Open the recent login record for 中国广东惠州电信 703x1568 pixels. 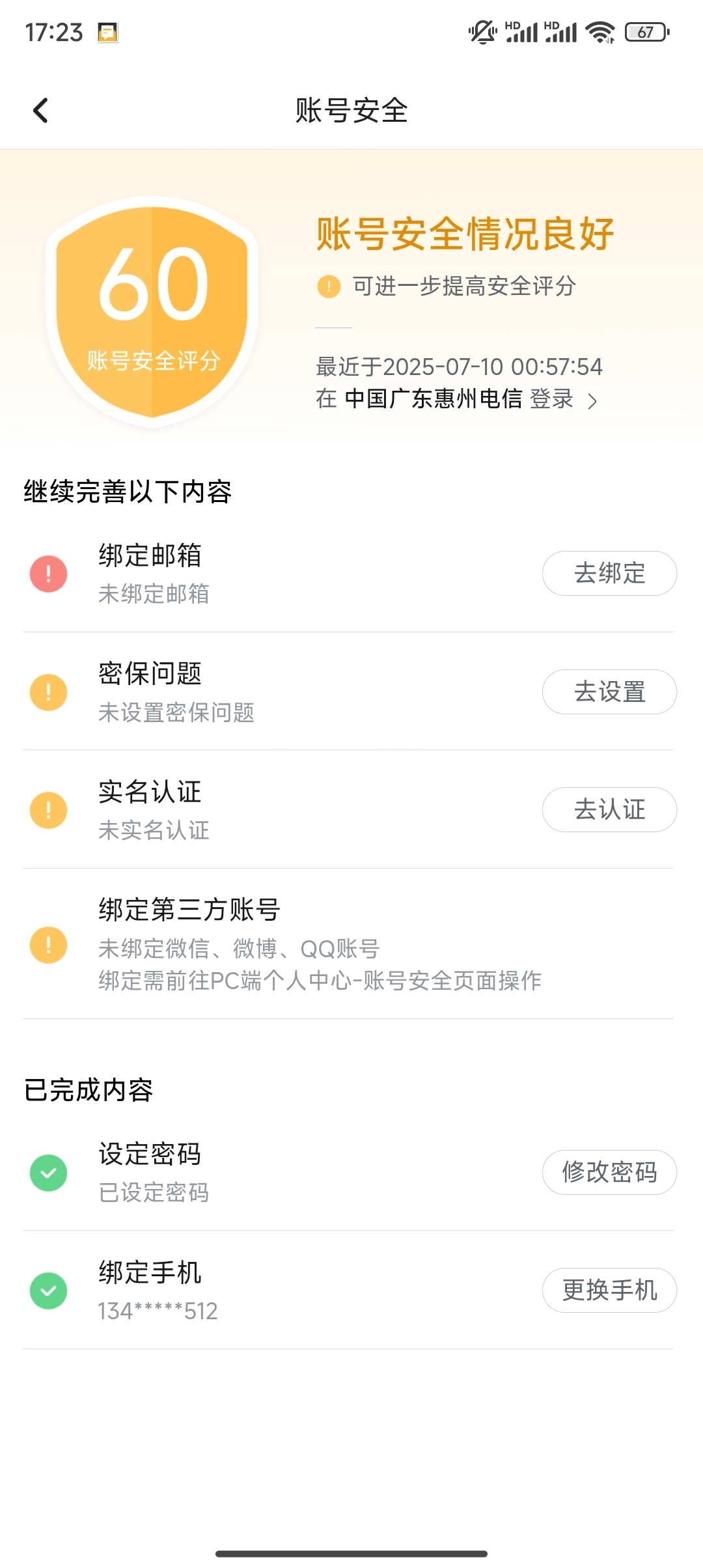(x=457, y=383)
